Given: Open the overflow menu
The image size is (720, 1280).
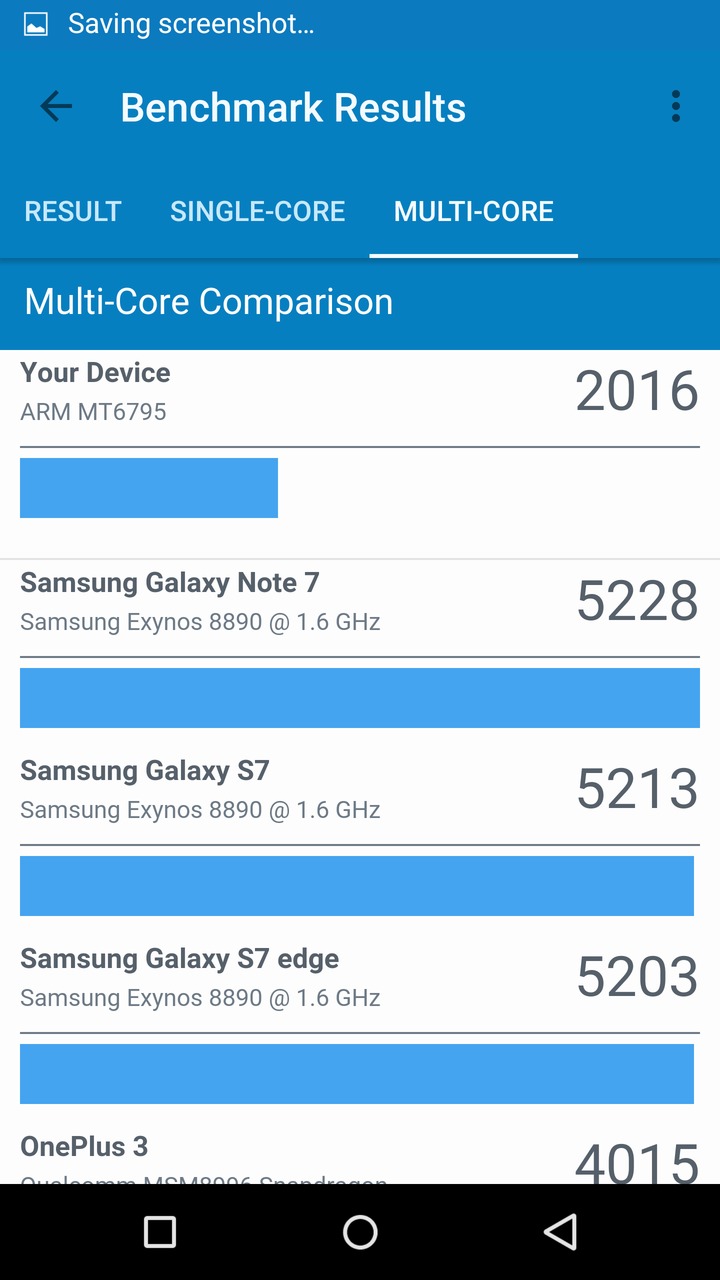Looking at the screenshot, I should 676,107.
